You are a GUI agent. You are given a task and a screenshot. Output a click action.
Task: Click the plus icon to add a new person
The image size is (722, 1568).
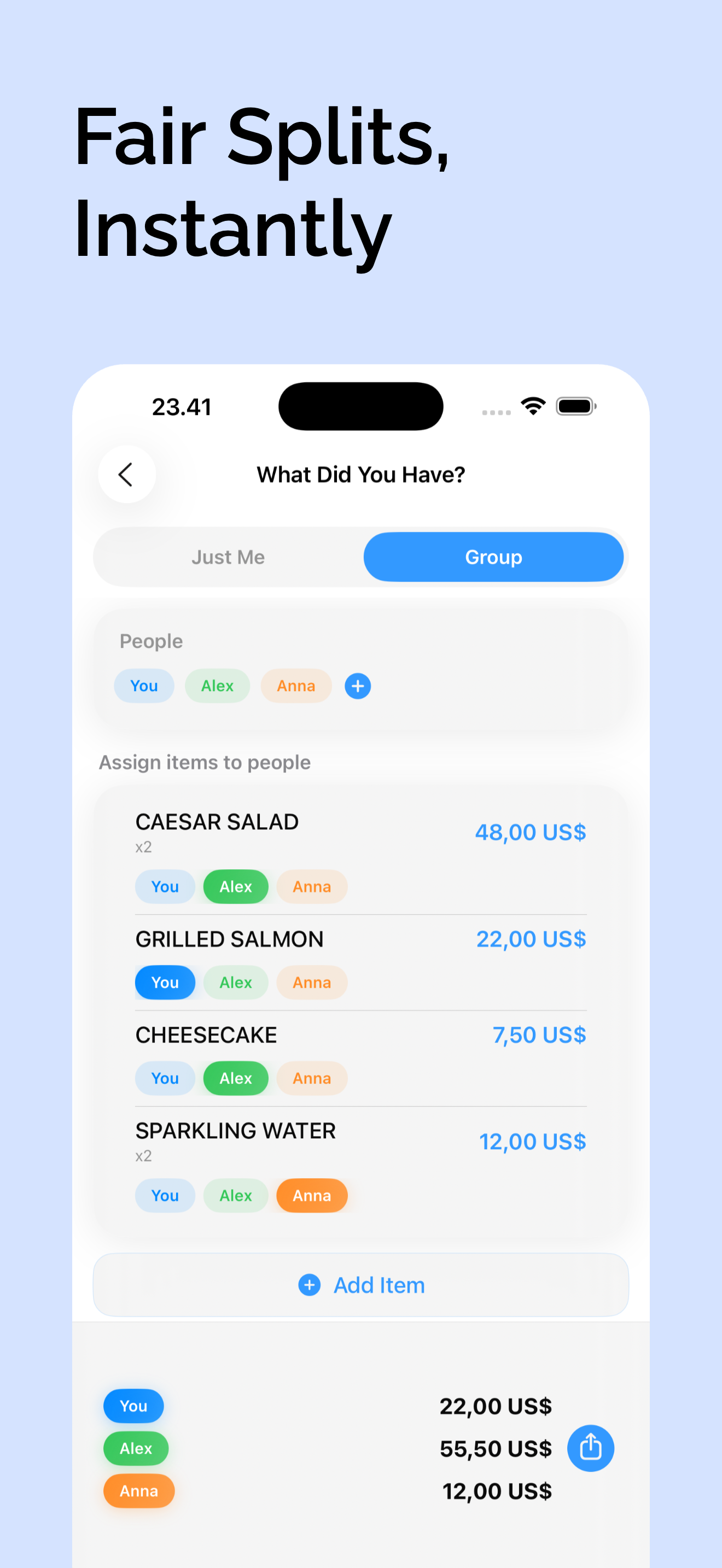pos(357,686)
